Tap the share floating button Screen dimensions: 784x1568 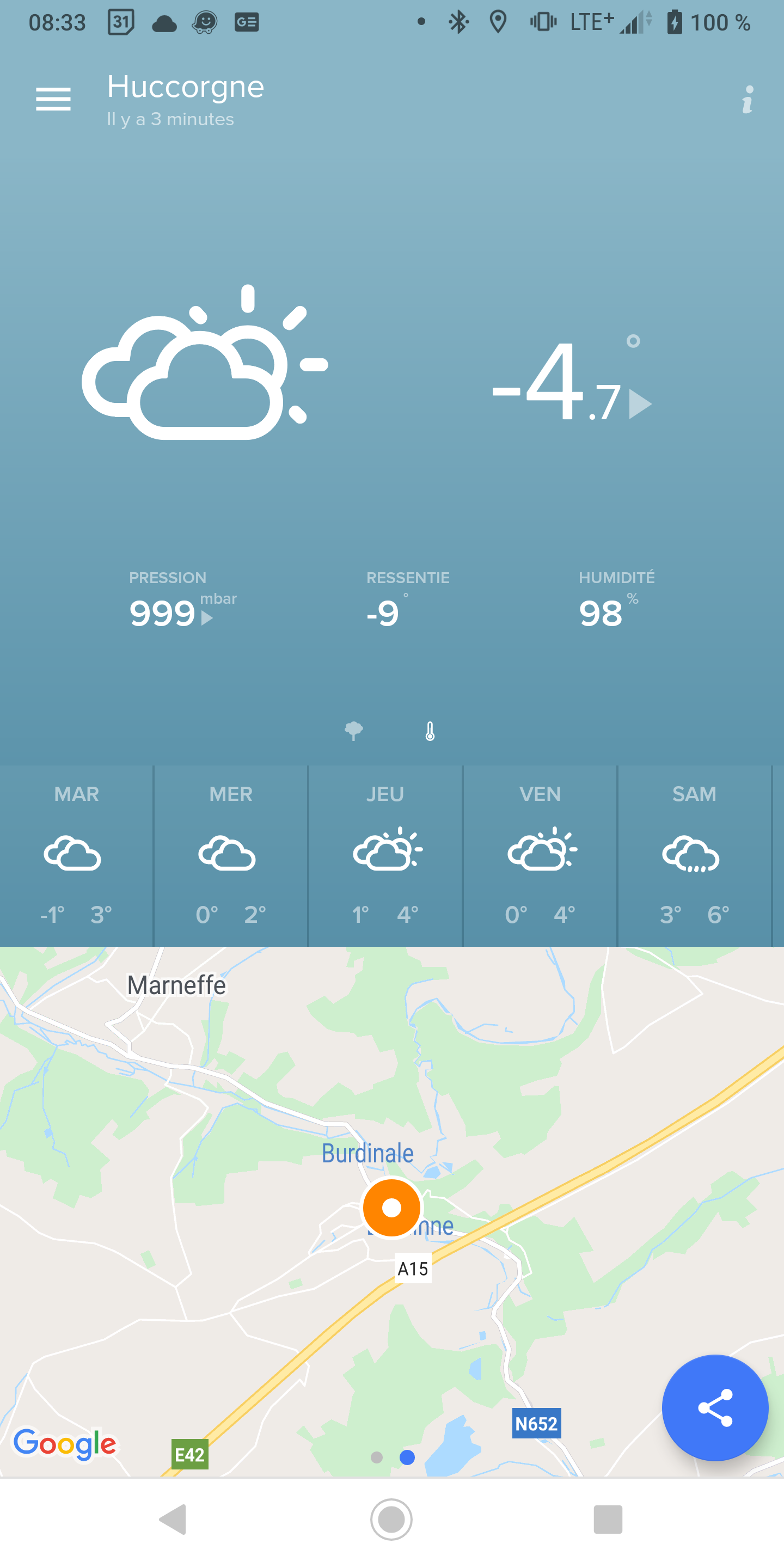pyautogui.click(x=715, y=1407)
